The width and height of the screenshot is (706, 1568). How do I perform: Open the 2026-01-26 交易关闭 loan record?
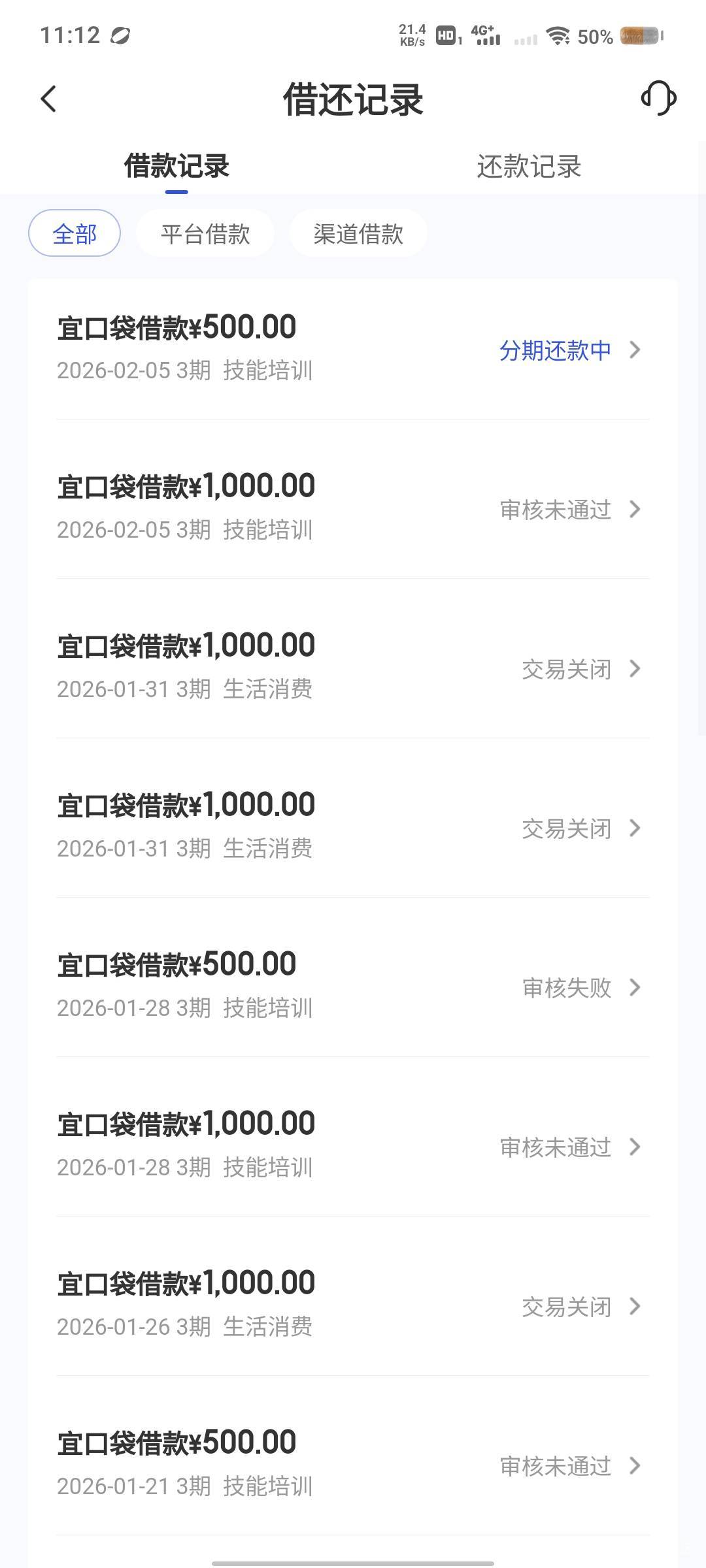click(353, 1305)
